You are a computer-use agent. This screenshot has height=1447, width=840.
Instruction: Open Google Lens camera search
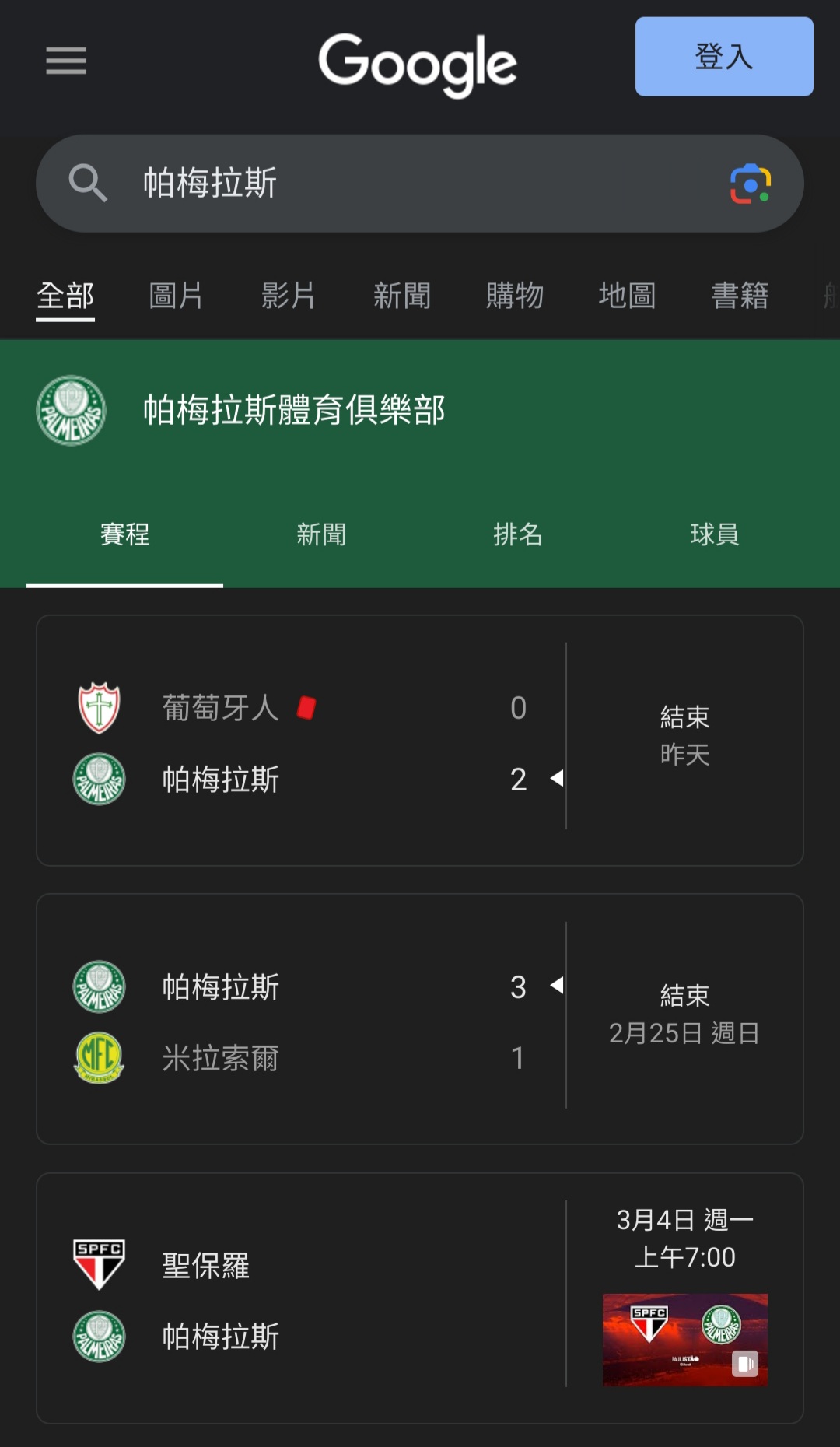pyautogui.click(x=750, y=184)
